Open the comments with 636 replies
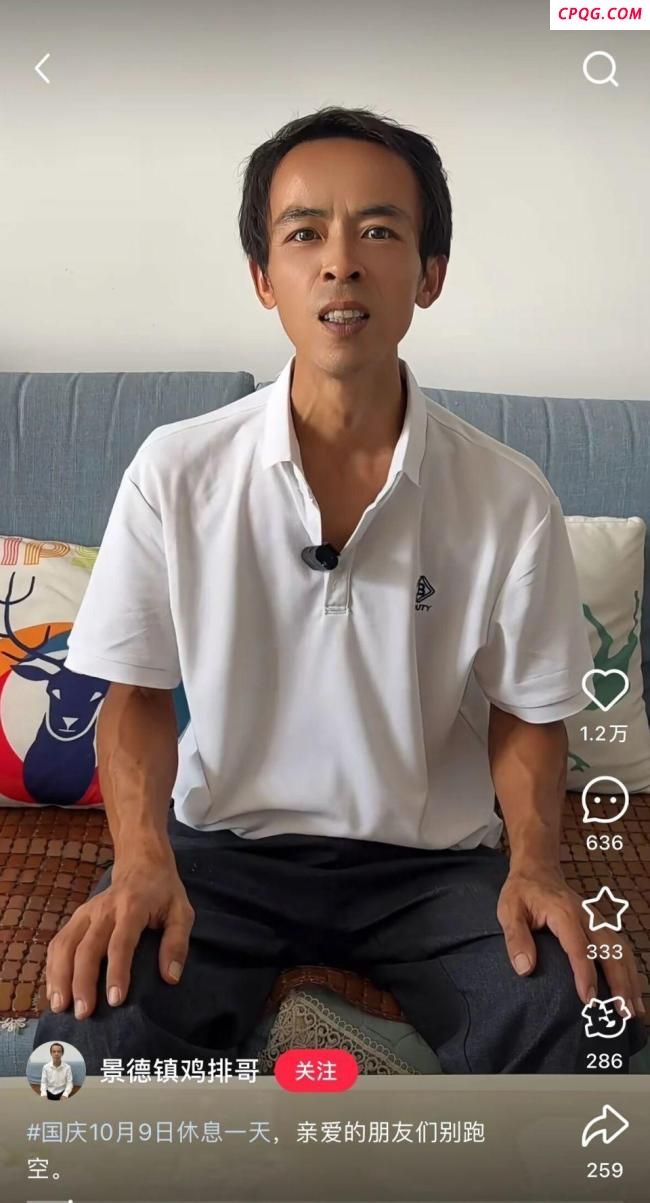 pos(605,801)
